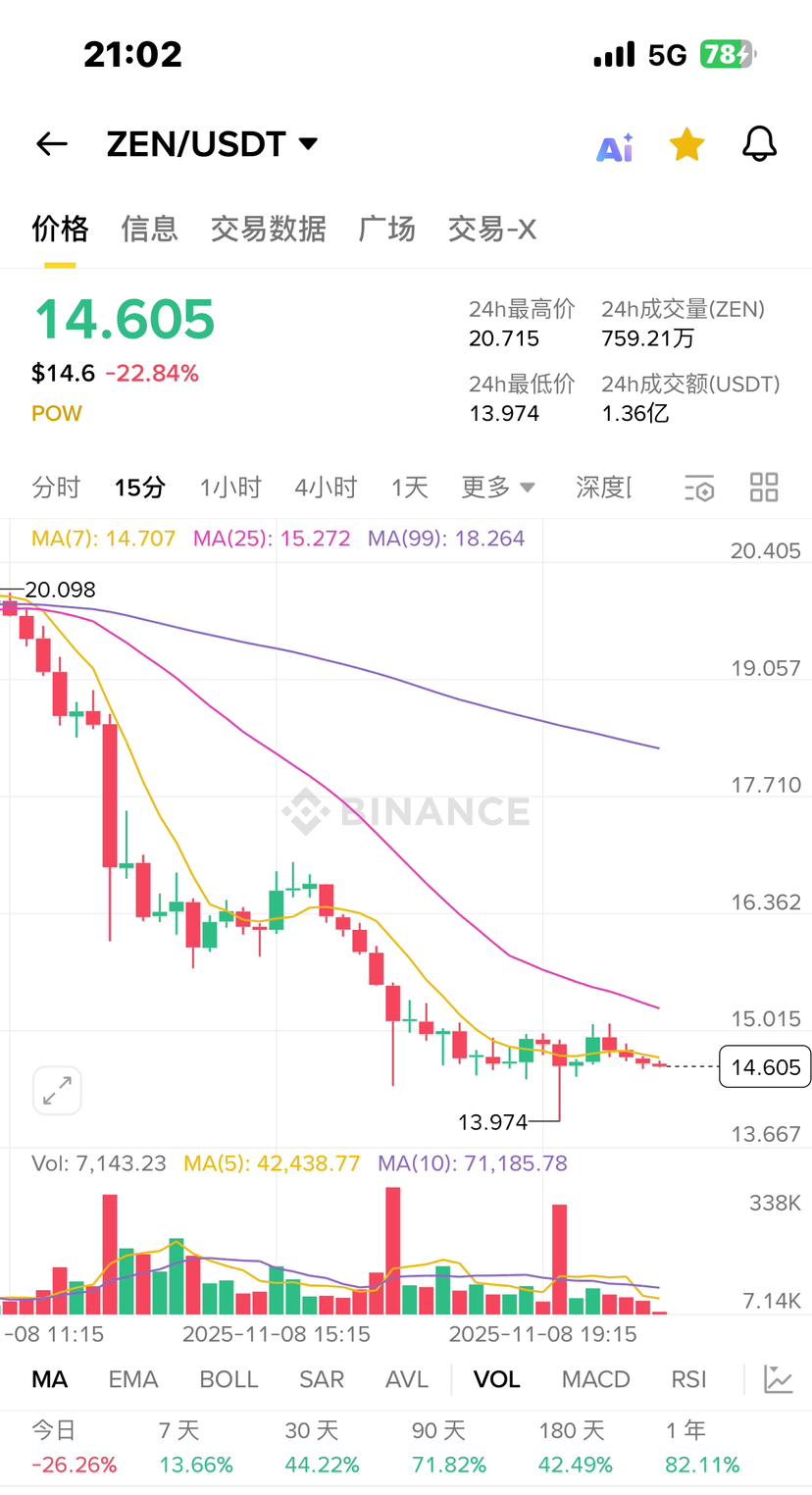This screenshot has height=1495, width=812.
Task: Toggle the favorite star
Action: pos(686,144)
